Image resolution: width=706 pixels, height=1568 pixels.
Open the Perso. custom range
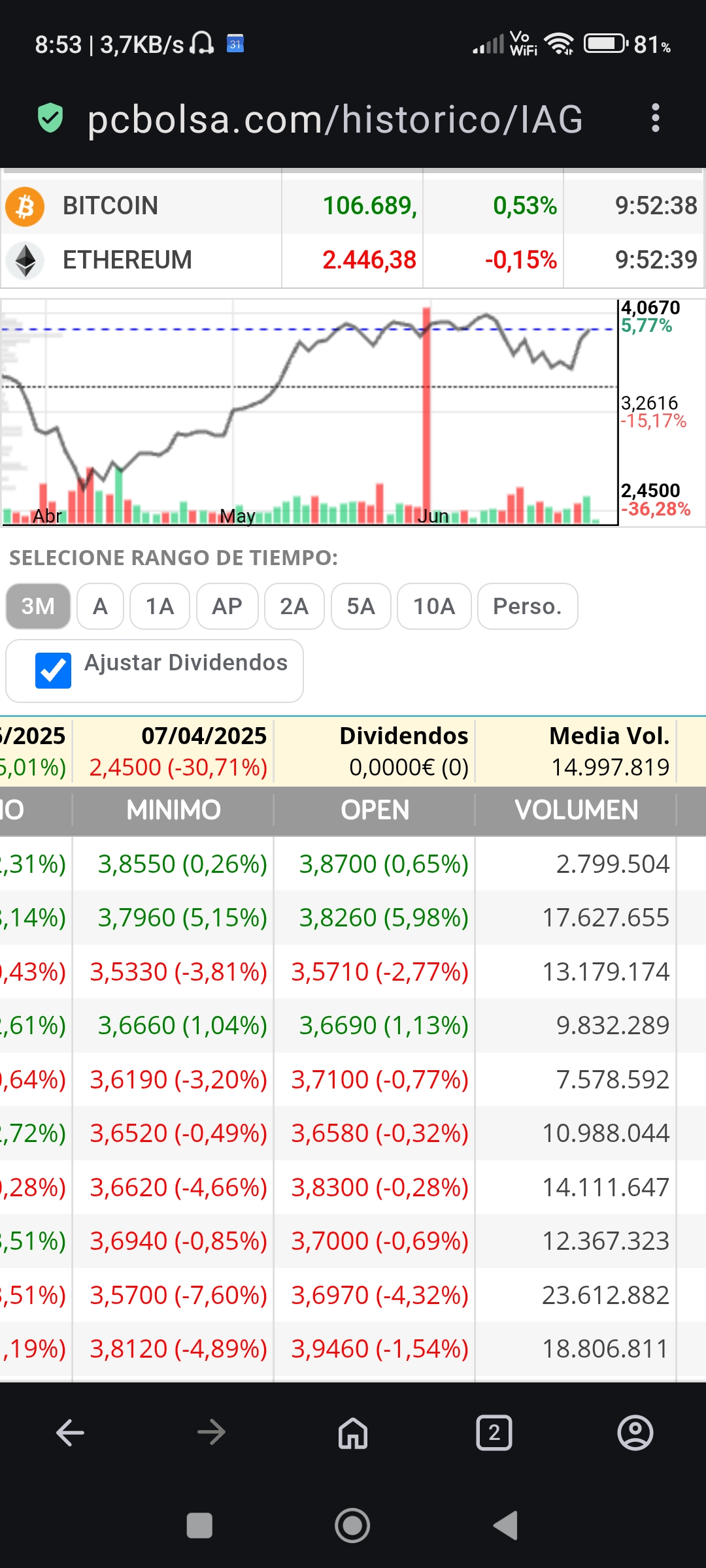click(528, 606)
